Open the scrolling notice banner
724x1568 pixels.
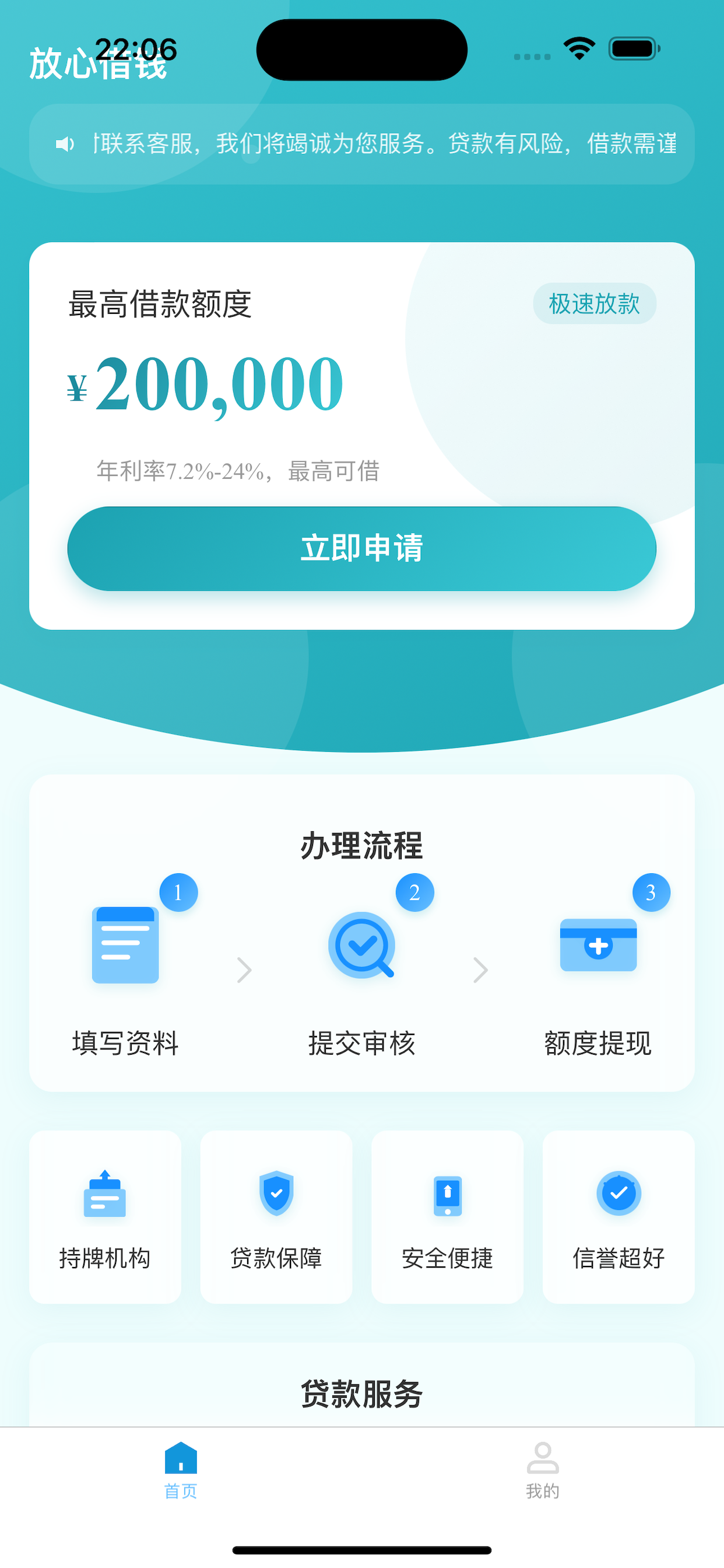(361, 144)
